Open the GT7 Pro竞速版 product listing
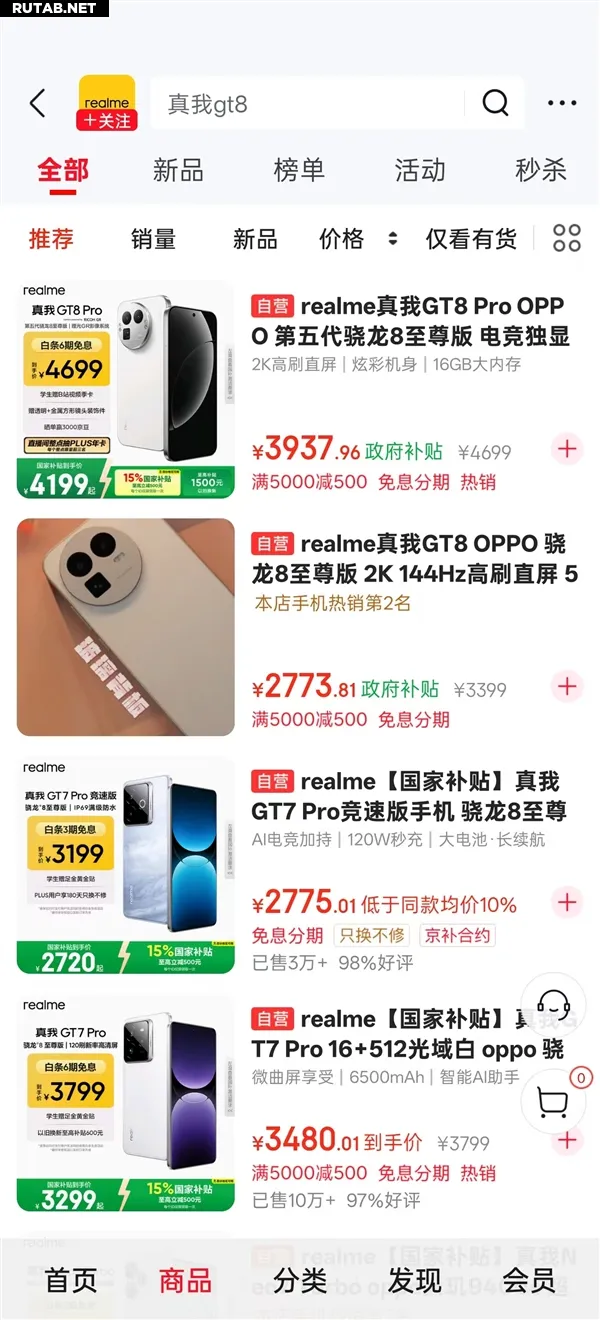600x1320 pixels. 410,796
